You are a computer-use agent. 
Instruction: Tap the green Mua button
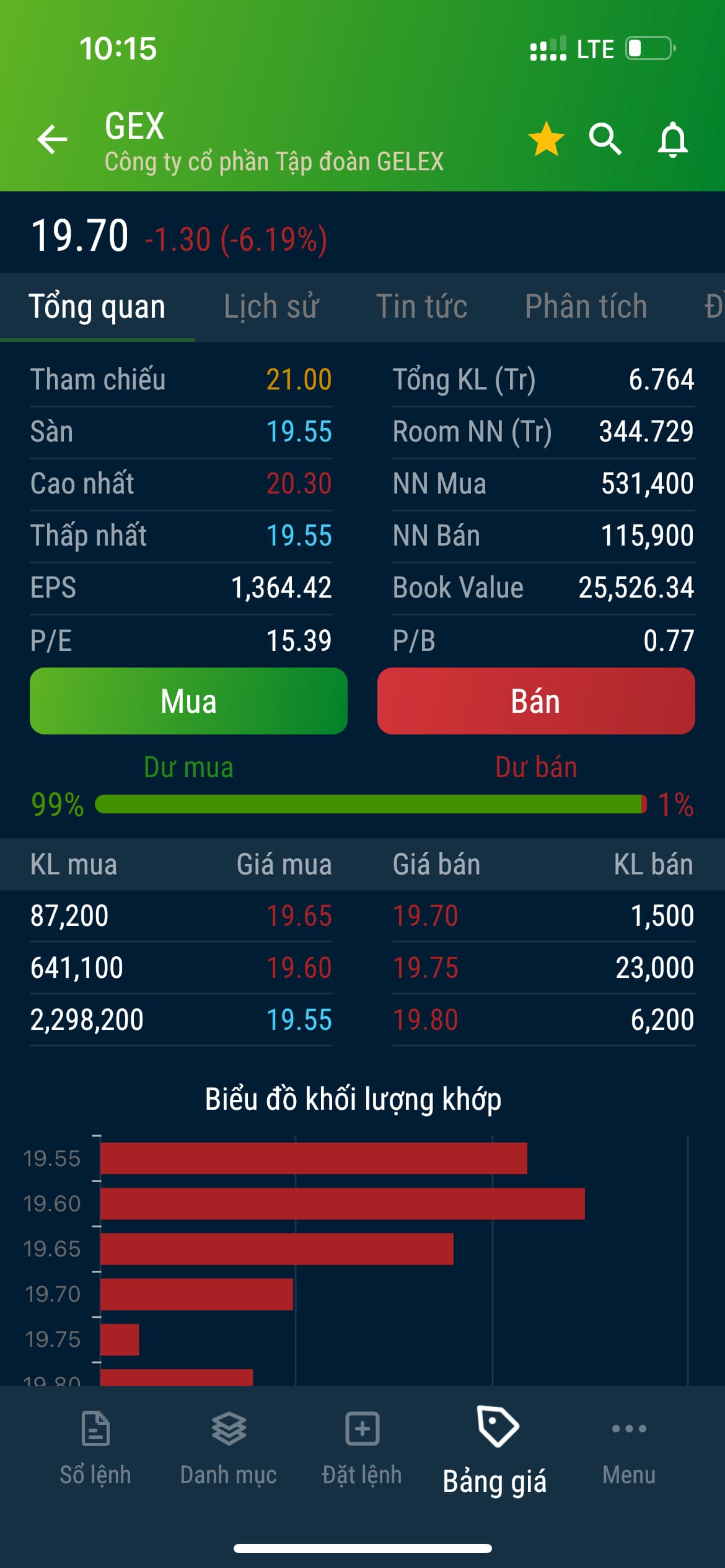coord(188,701)
